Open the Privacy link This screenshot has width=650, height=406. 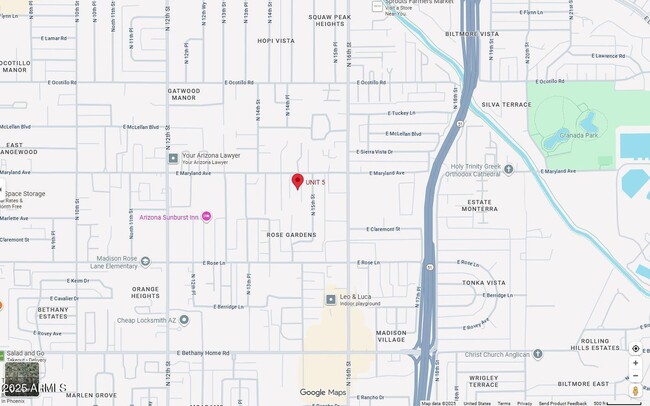524,403
